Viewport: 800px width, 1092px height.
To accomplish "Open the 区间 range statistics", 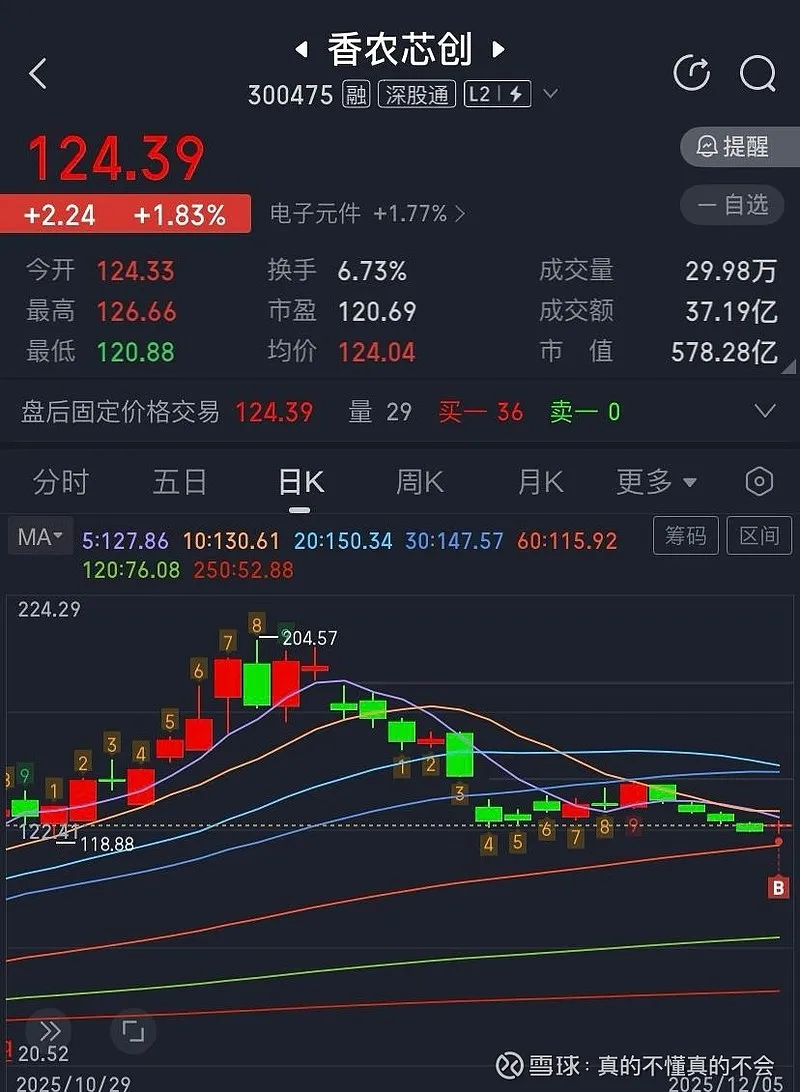I will point(759,536).
